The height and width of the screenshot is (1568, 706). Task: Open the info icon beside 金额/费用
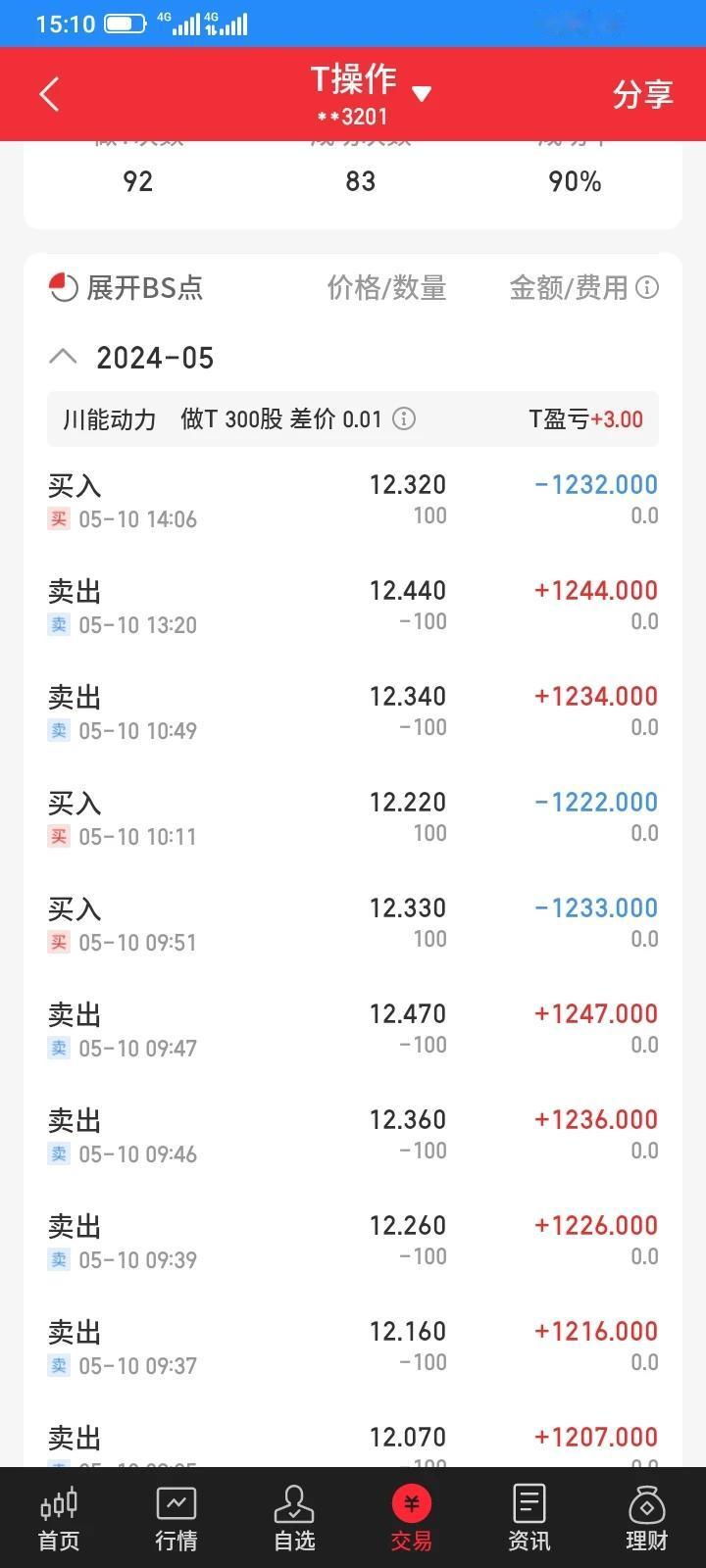tap(647, 287)
